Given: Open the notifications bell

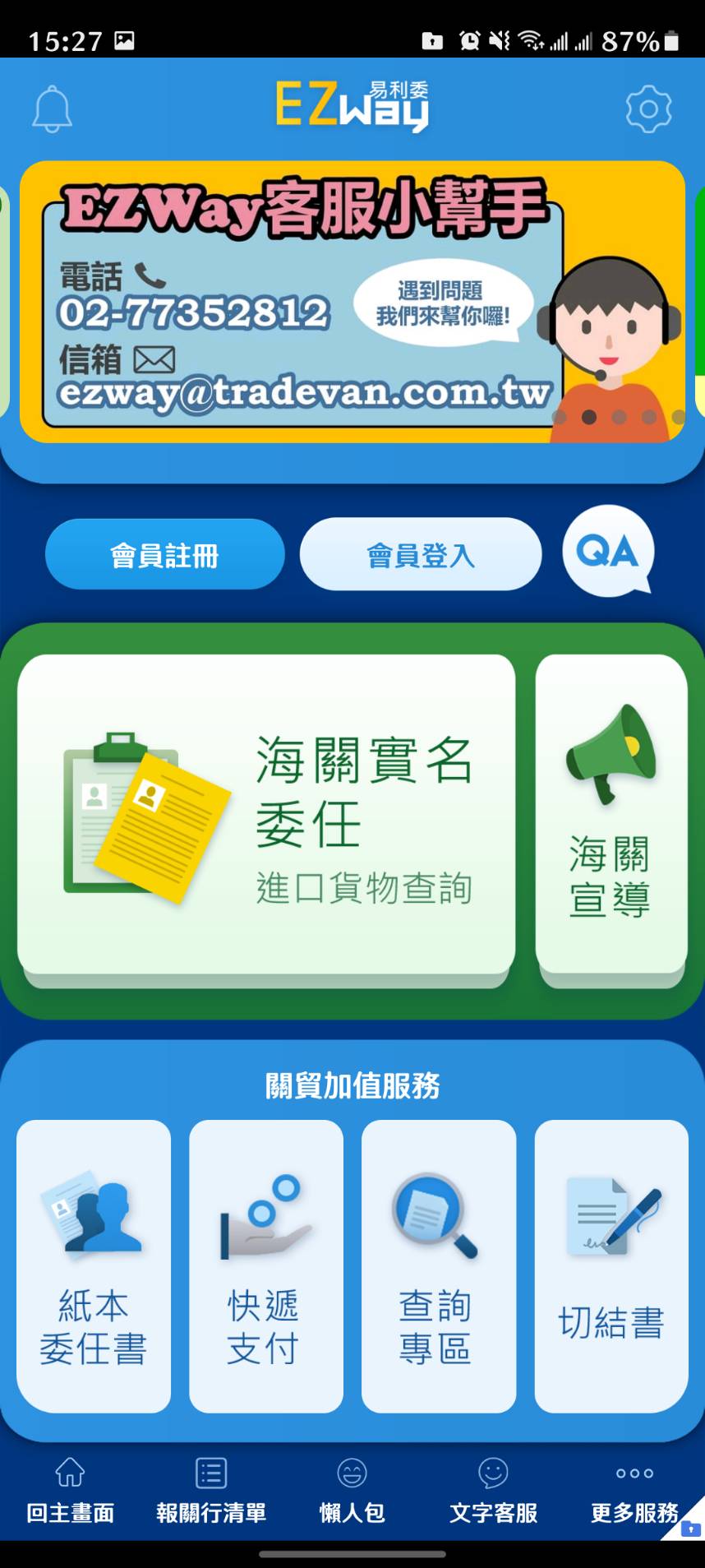Looking at the screenshot, I should tap(53, 109).
